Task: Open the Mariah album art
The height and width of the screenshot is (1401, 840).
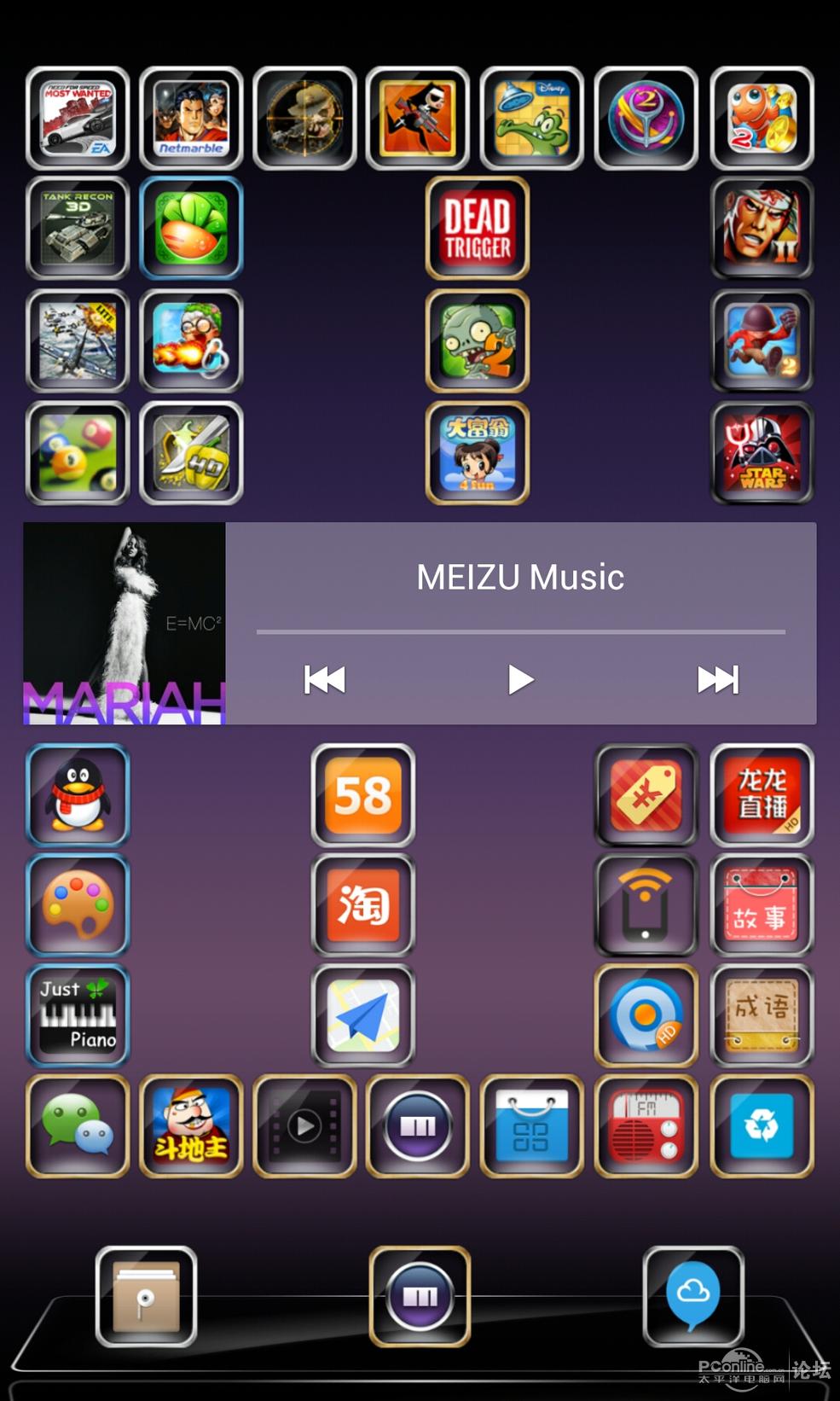Action: coord(125,624)
